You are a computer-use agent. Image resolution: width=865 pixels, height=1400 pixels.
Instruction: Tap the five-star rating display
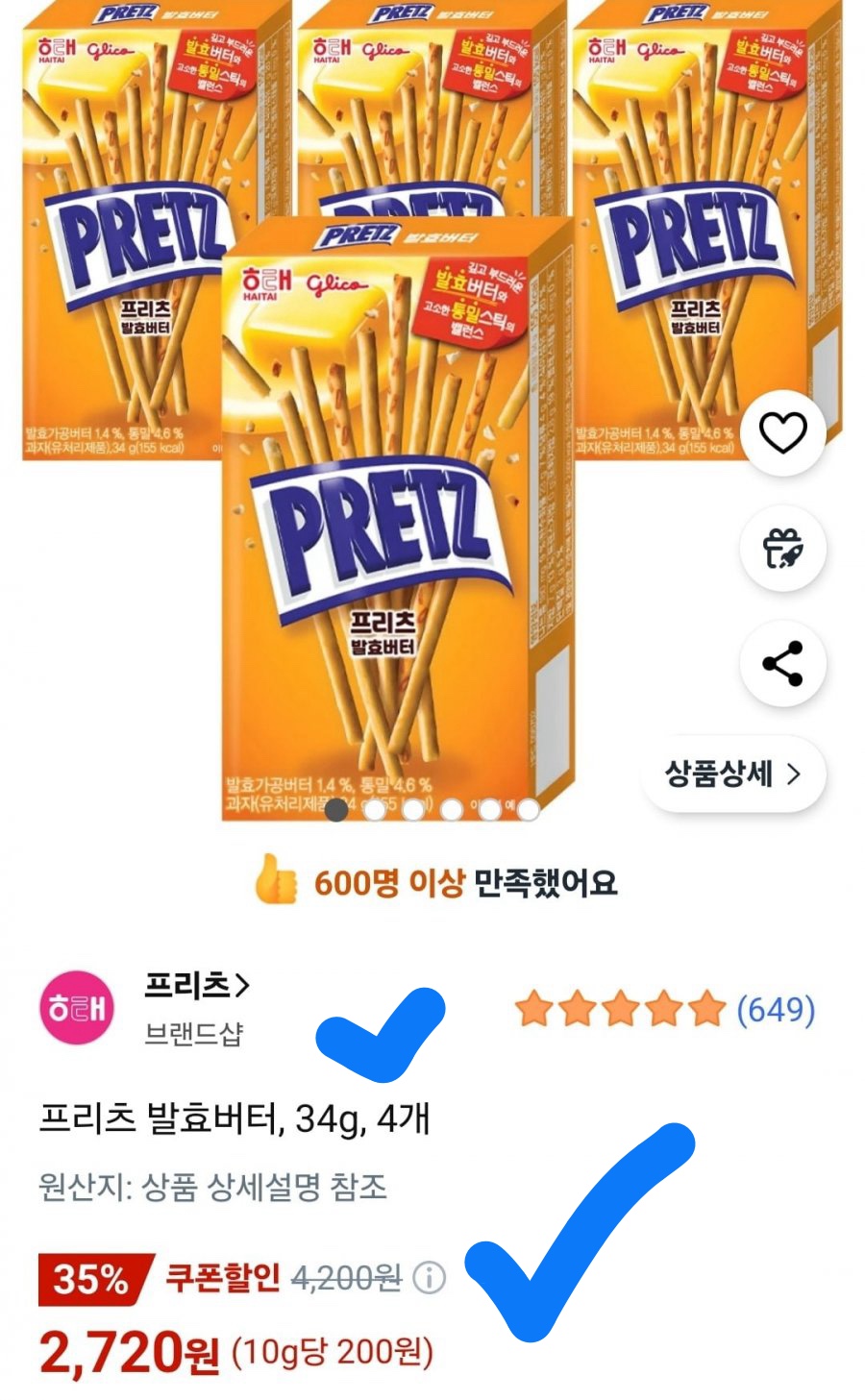(x=618, y=1010)
